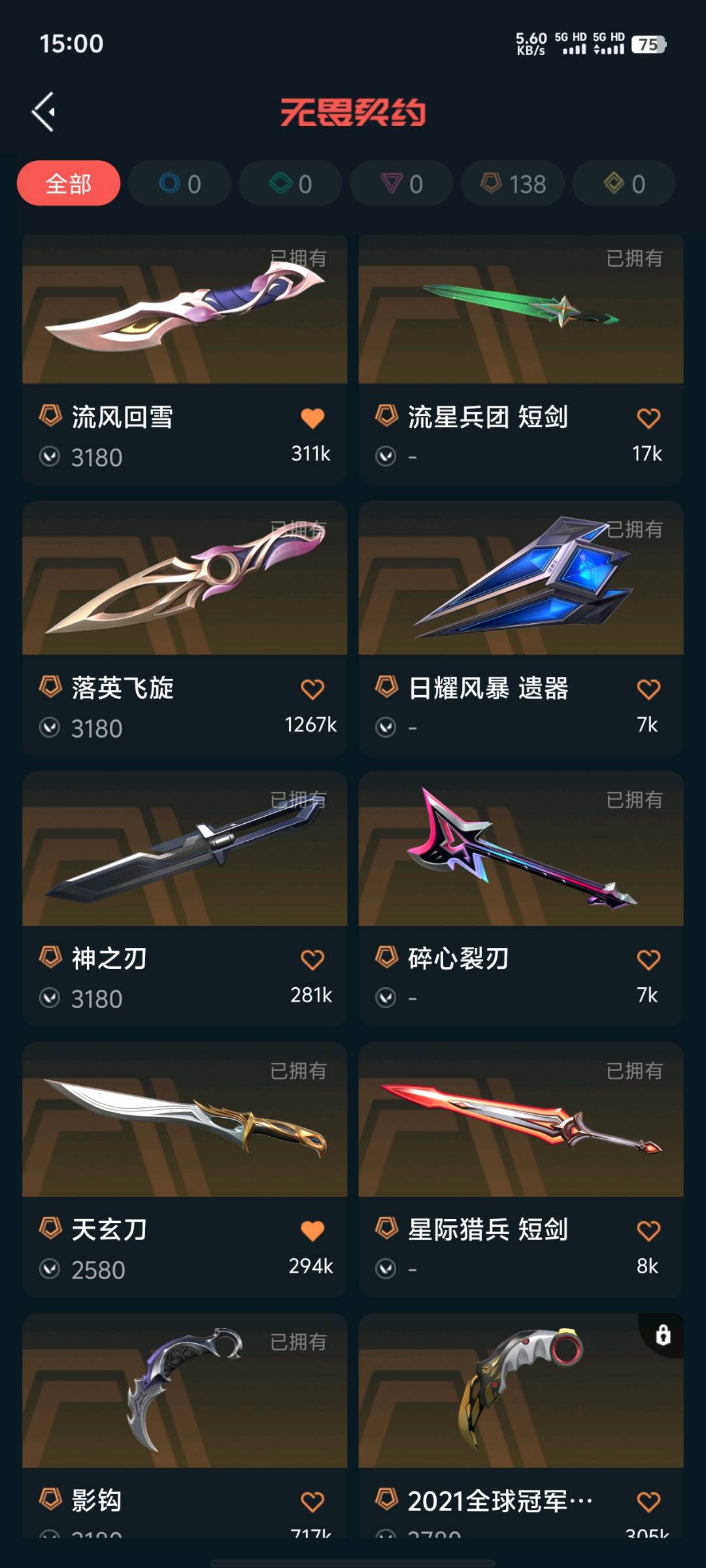
Task: Select the 全部 filter chip
Action: click(x=69, y=184)
